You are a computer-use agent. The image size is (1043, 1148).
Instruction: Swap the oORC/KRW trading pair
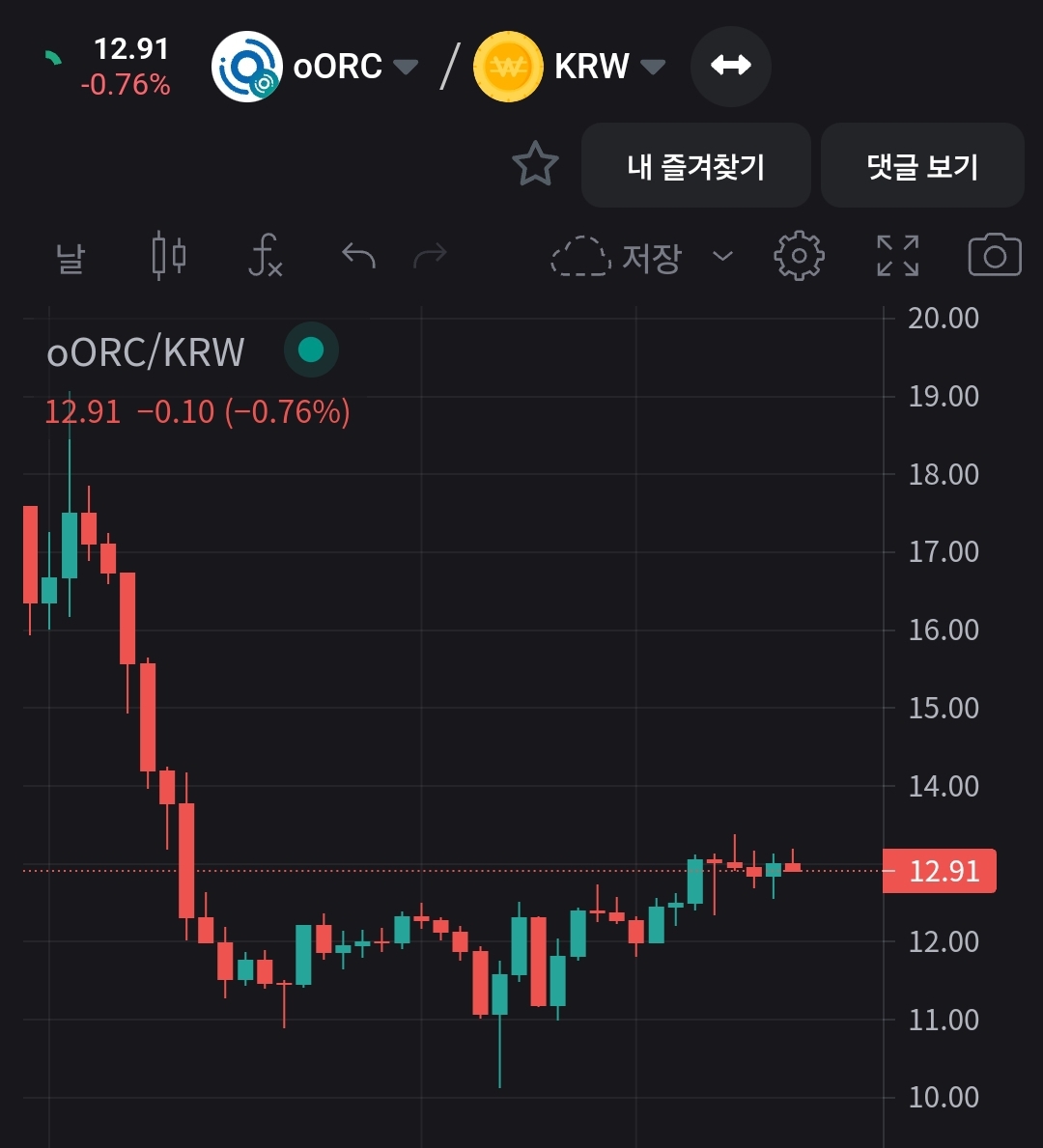(730, 66)
